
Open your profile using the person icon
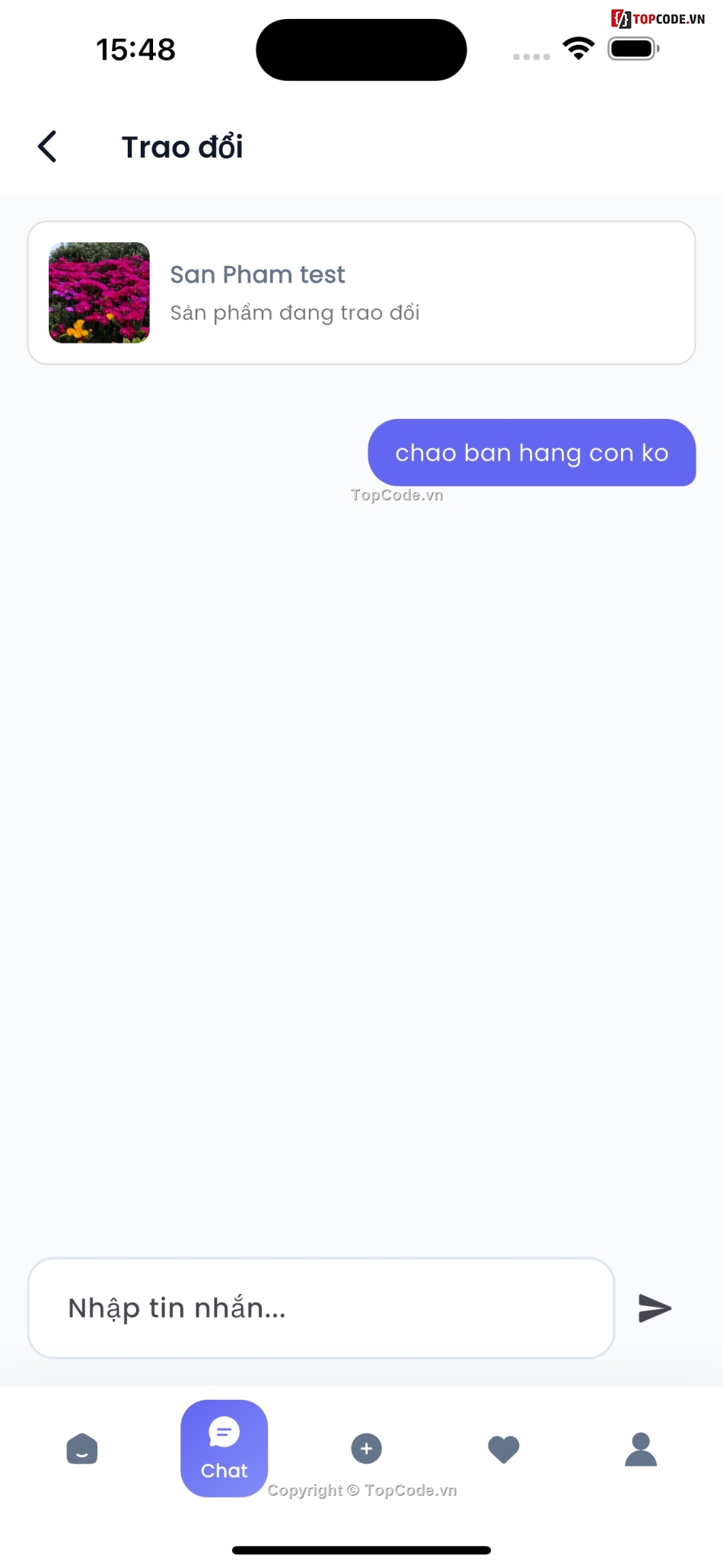tap(639, 1448)
